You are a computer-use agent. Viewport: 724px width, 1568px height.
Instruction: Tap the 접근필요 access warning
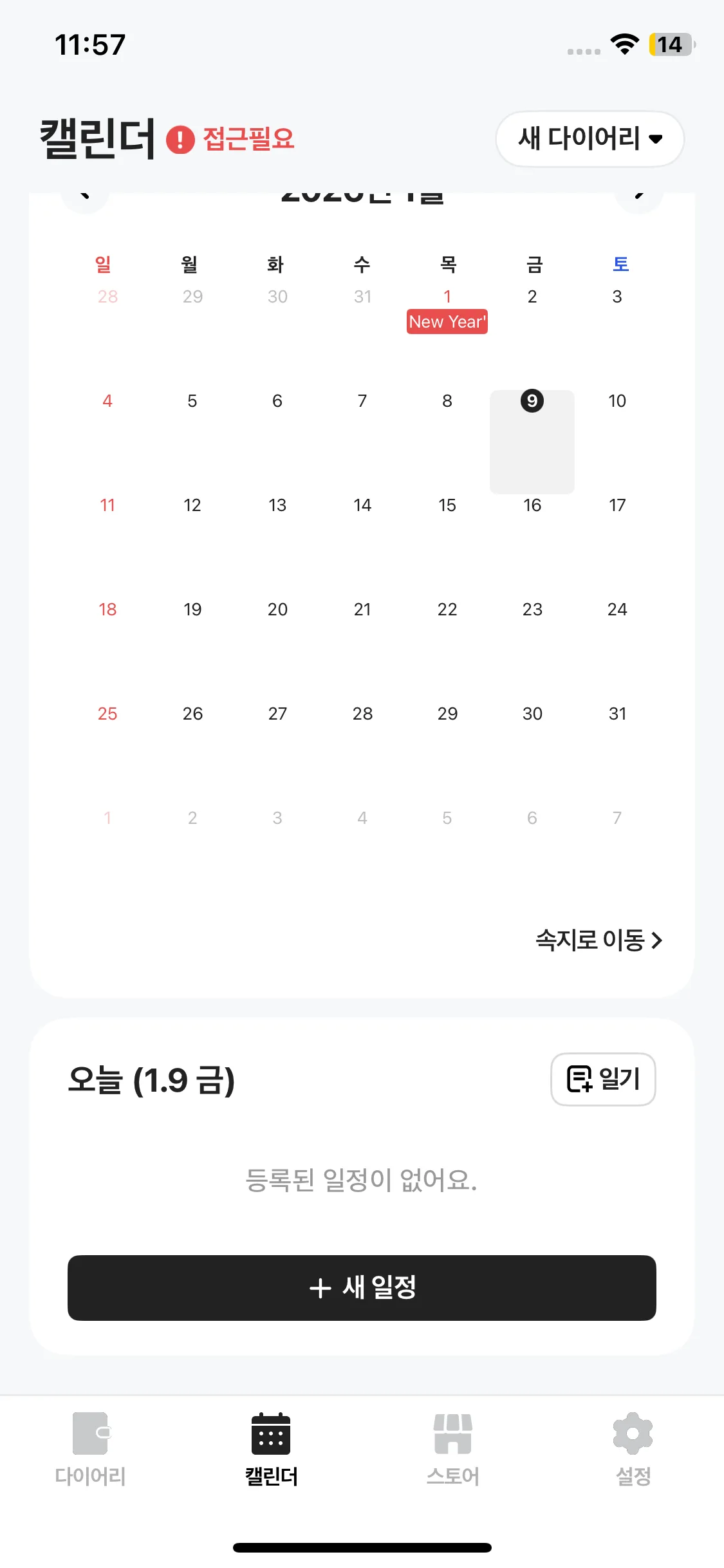pyautogui.click(x=230, y=139)
